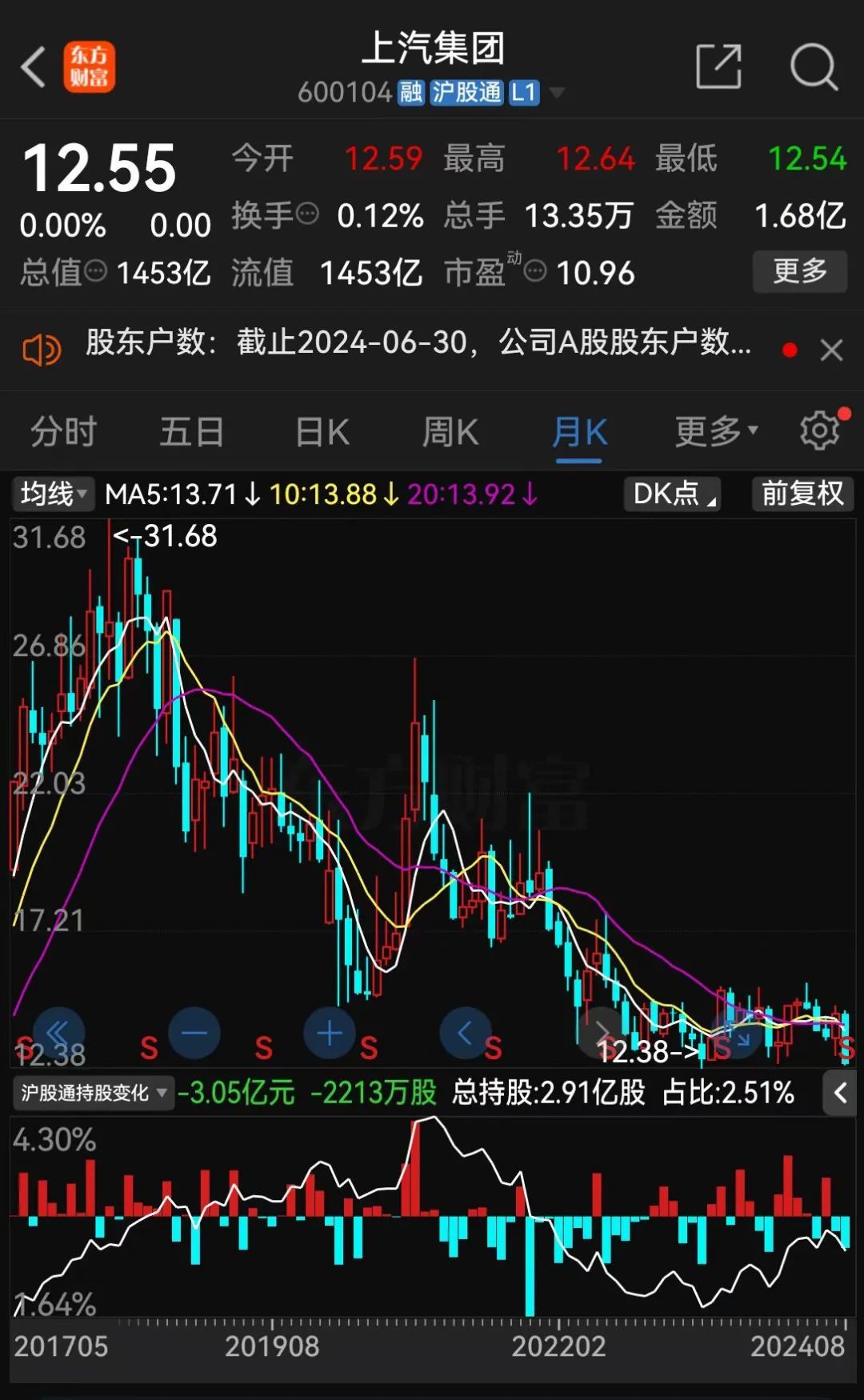Collapse the indicator panel side arrow

pyautogui.click(x=840, y=1093)
